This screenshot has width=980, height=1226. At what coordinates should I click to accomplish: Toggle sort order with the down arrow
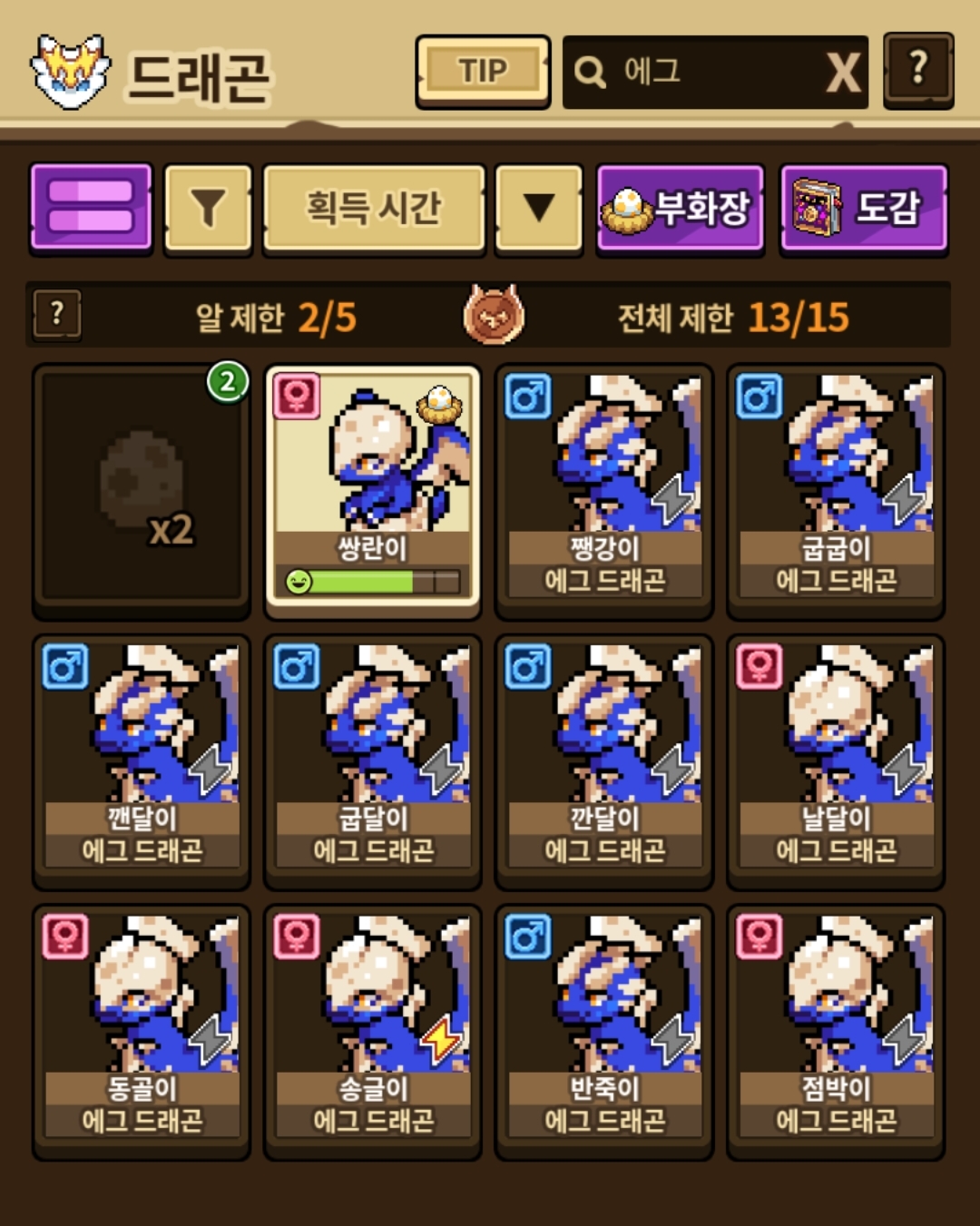[x=539, y=208]
